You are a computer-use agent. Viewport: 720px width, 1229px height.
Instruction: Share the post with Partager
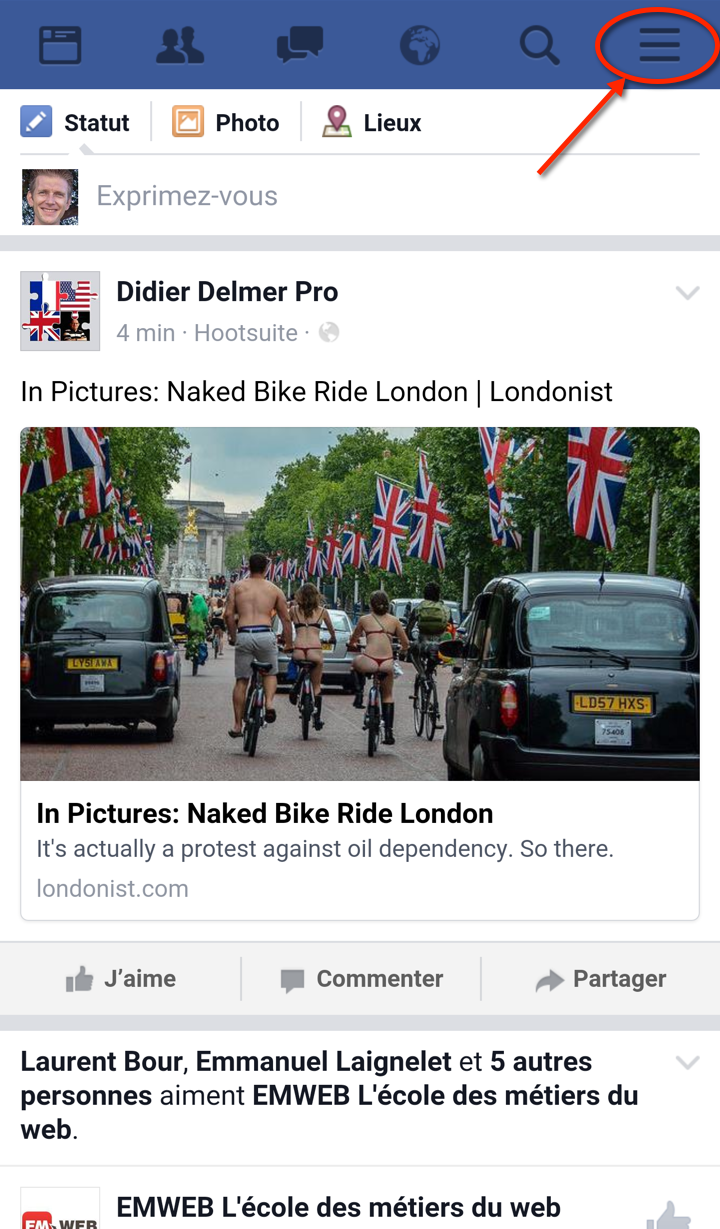[x=601, y=979]
